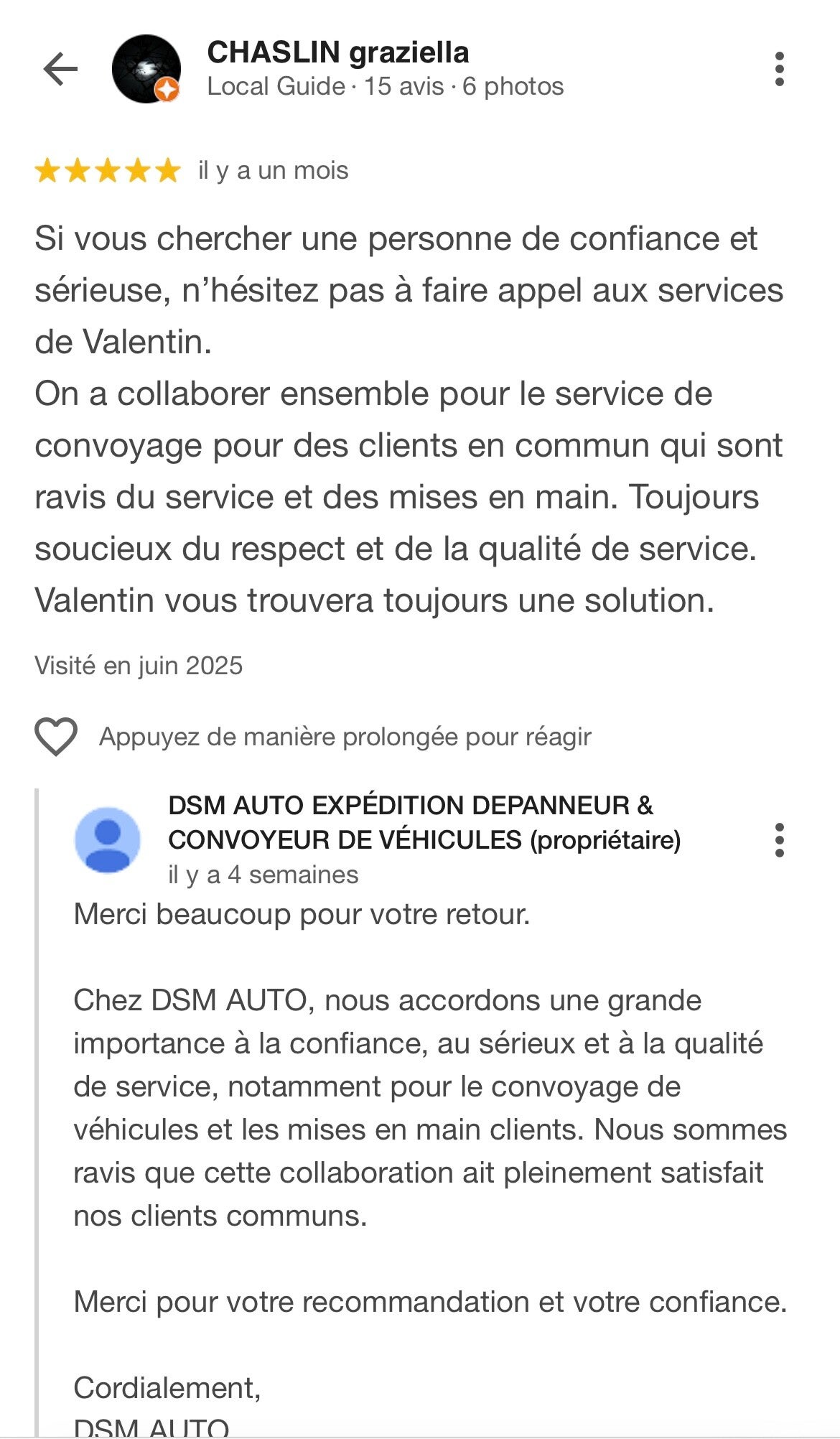
Task: Like the review with the heart icon
Action: coord(56,737)
